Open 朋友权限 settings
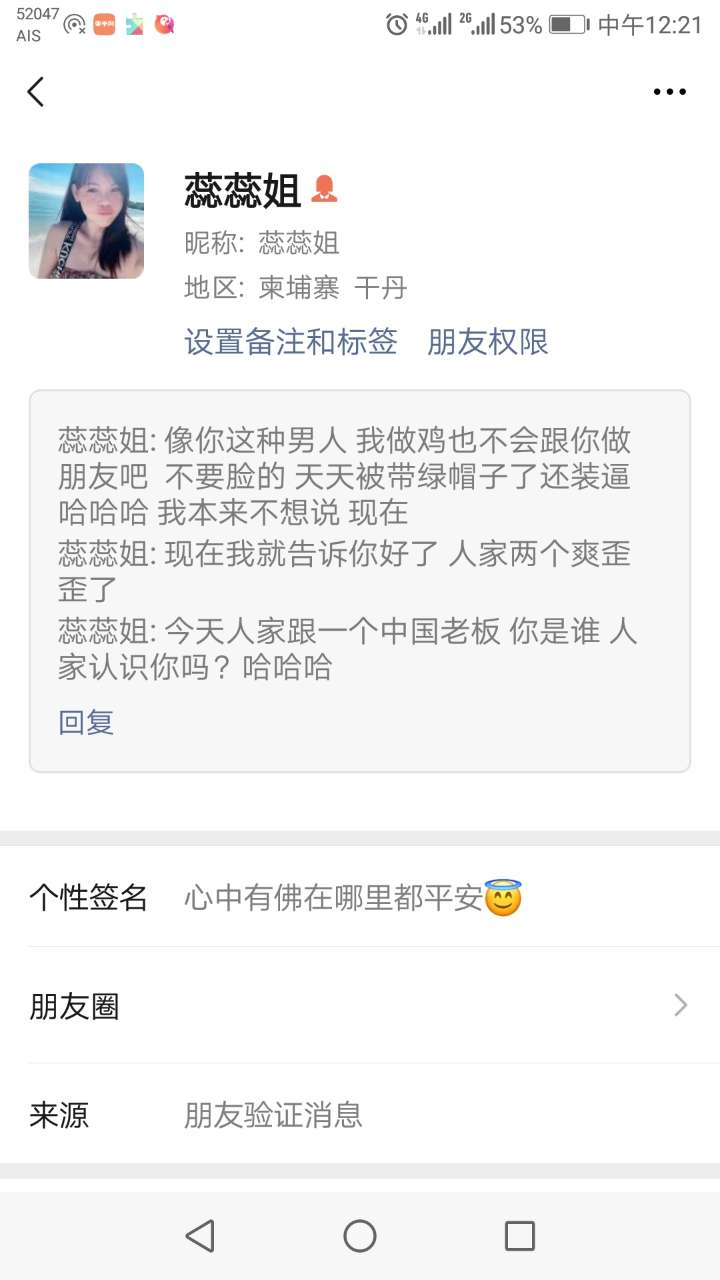 tap(488, 342)
